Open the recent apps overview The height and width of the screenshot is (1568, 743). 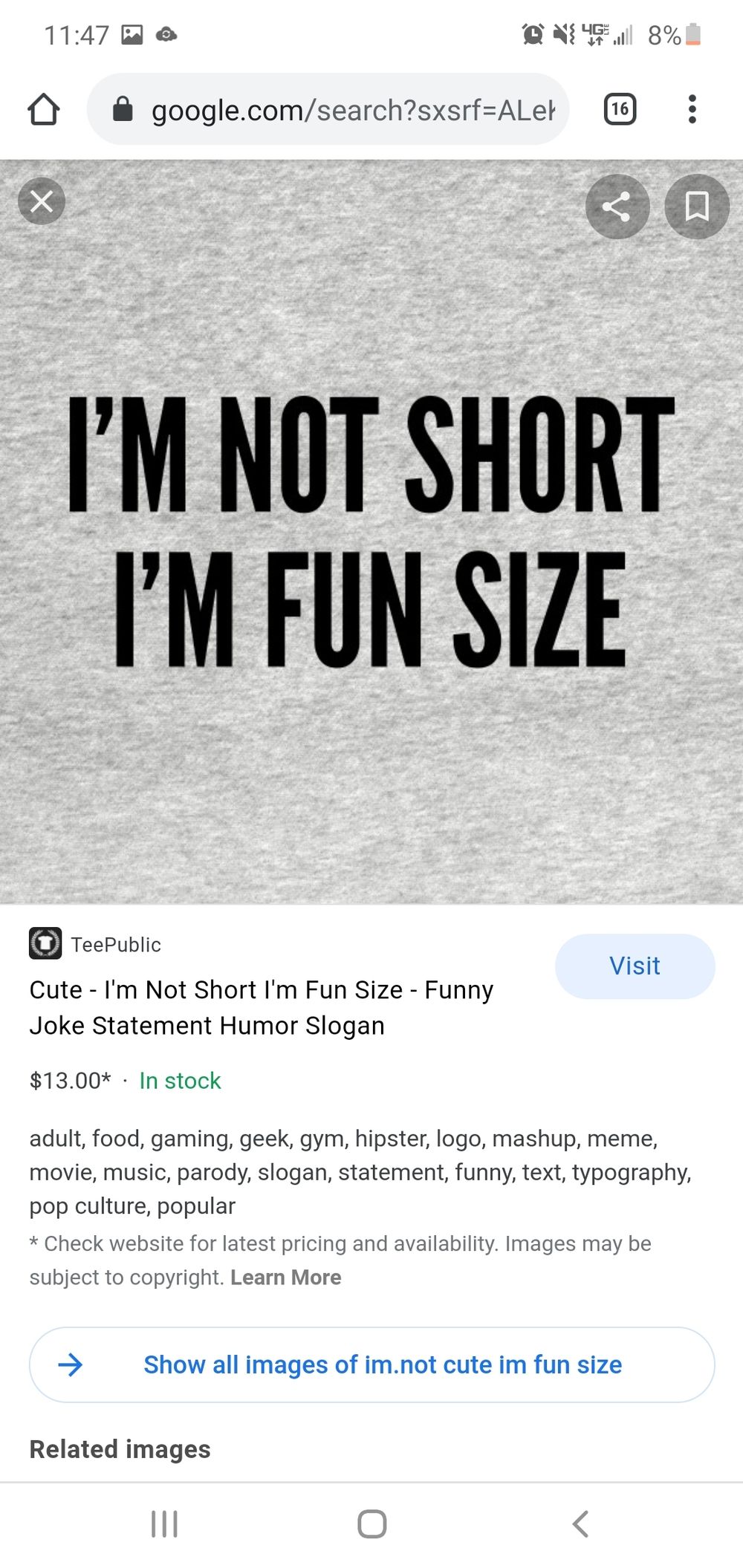(x=164, y=1523)
